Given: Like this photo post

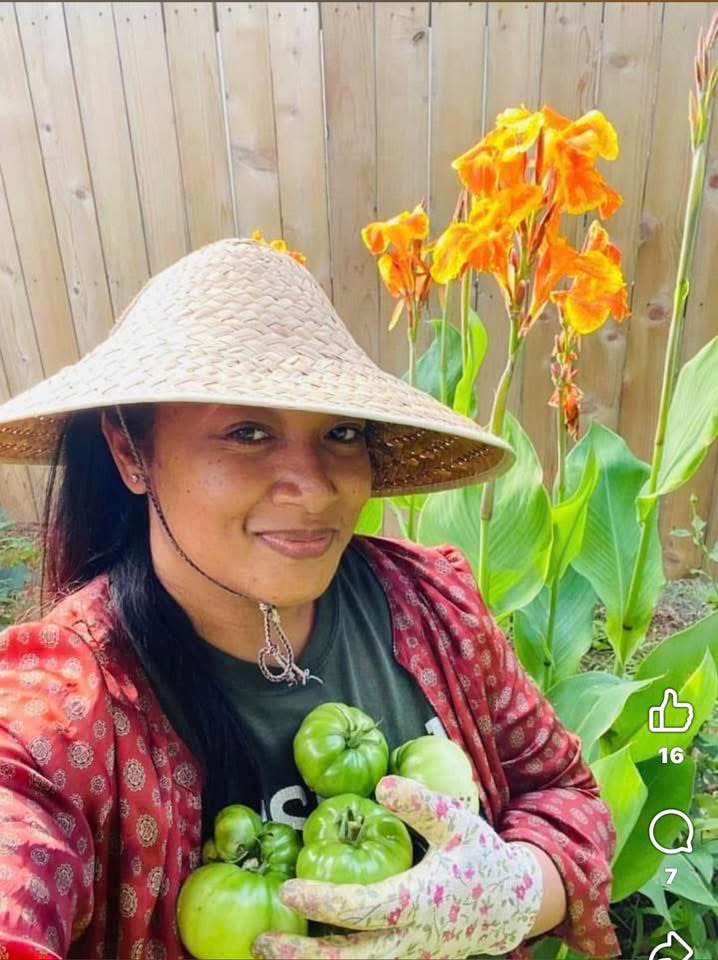Looking at the screenshot, I should pyautogui.click(x=671, y=713).
